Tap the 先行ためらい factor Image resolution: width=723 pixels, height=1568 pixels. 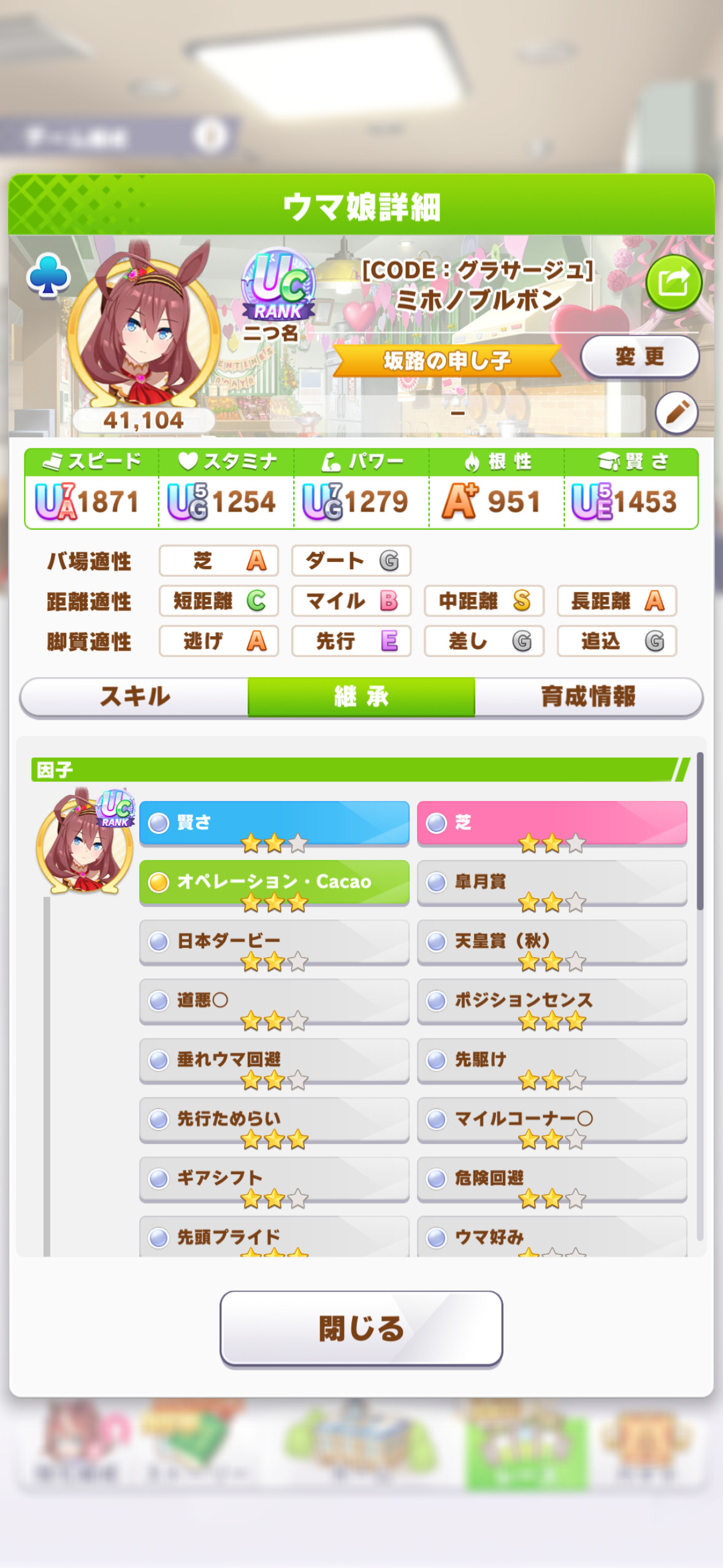click(274, 1120)
